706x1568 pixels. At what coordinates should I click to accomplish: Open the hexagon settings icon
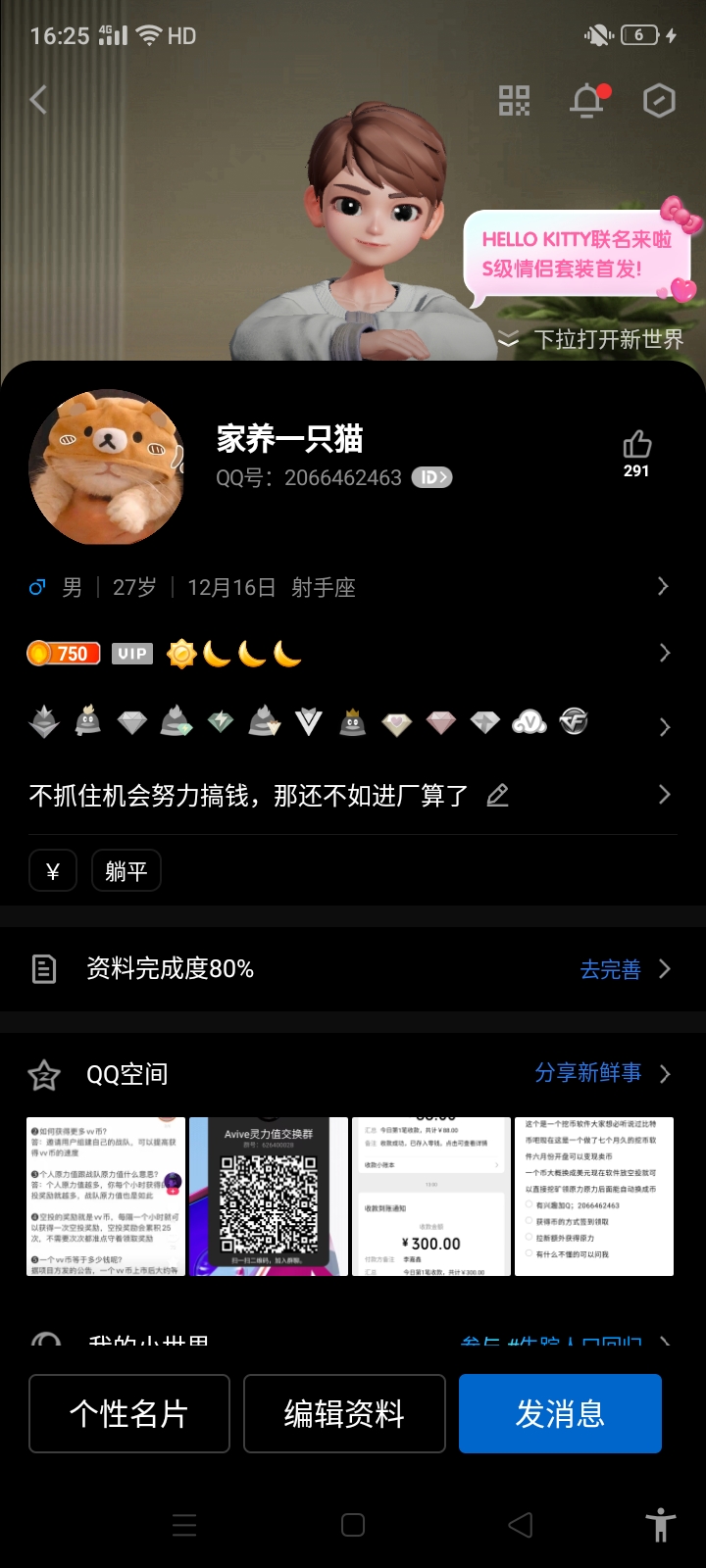pos(659,100)
